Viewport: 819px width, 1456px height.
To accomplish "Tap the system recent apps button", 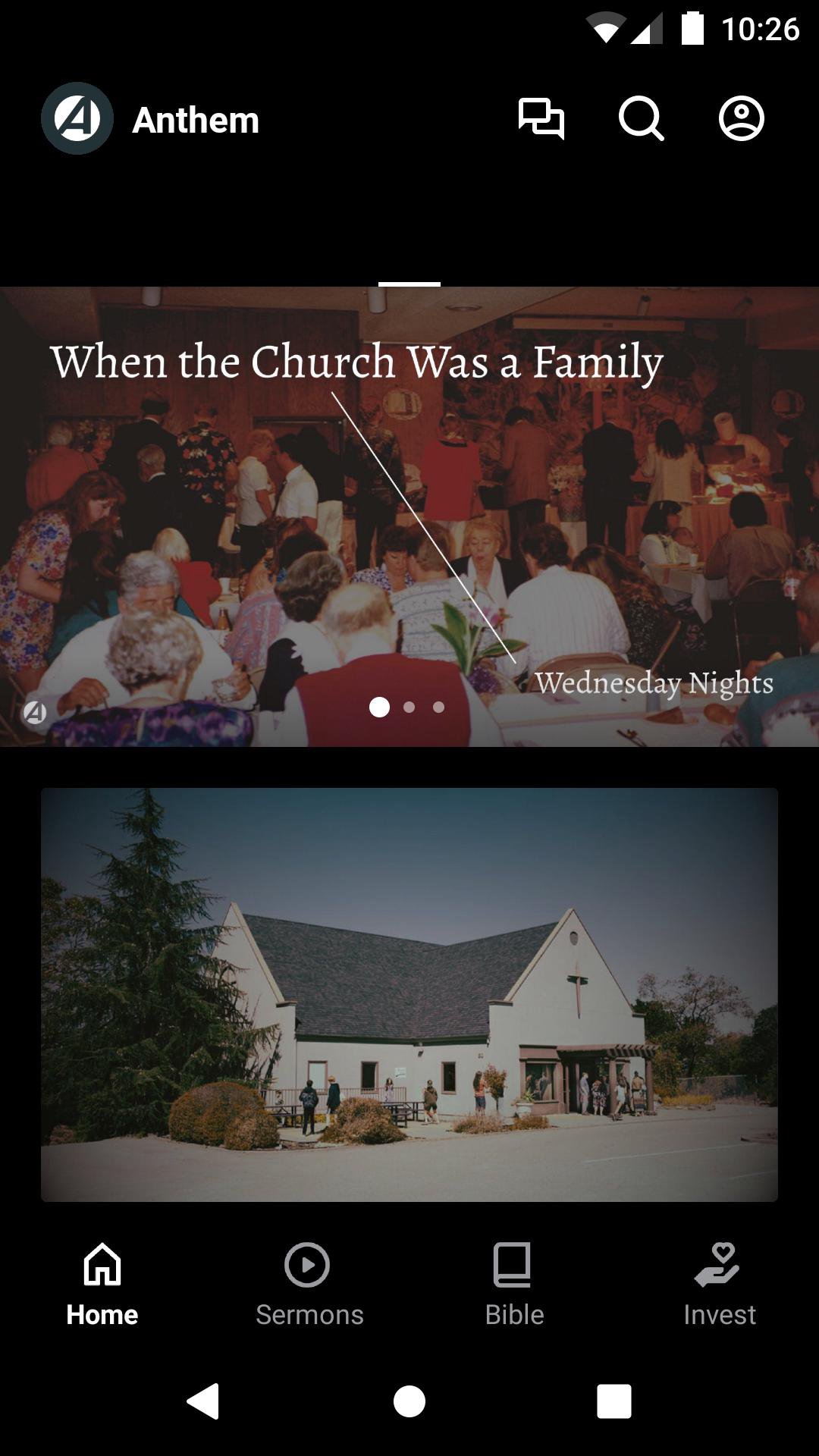I will 613,1401.
